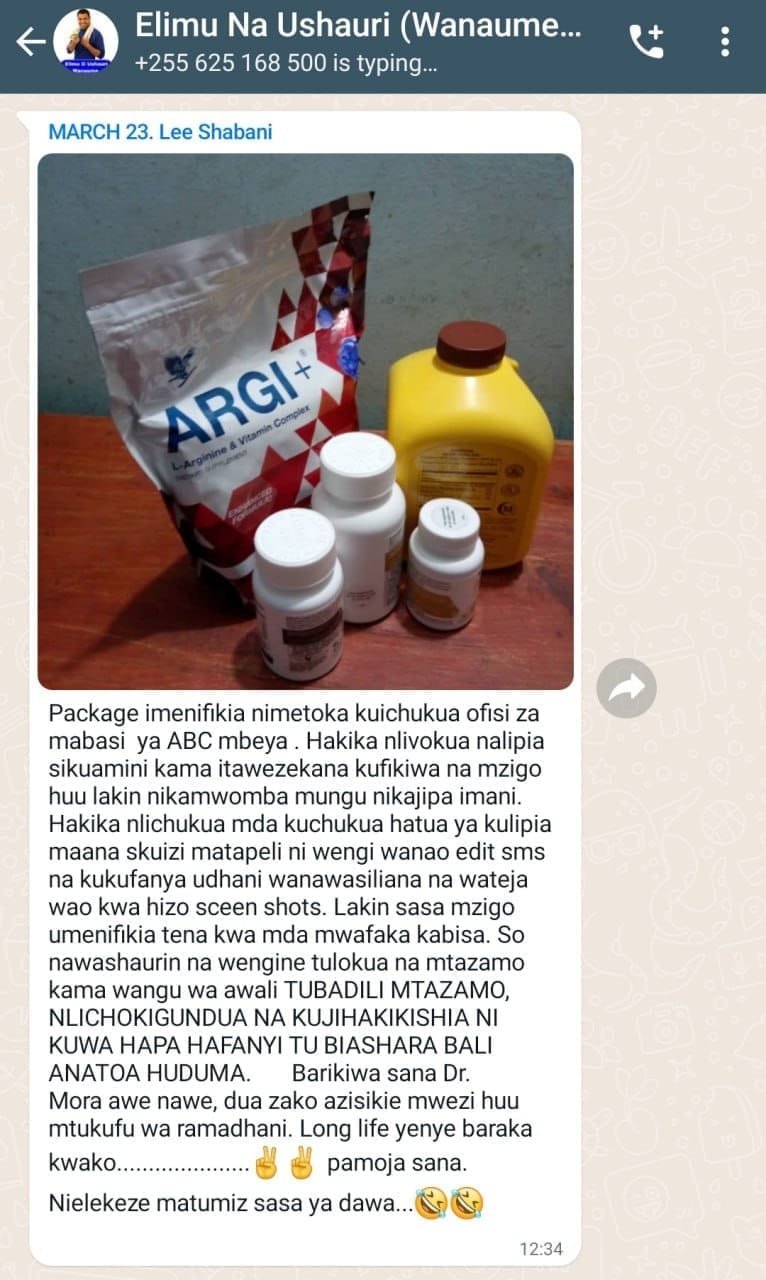Forward the photo message

[x=626, y=688]
